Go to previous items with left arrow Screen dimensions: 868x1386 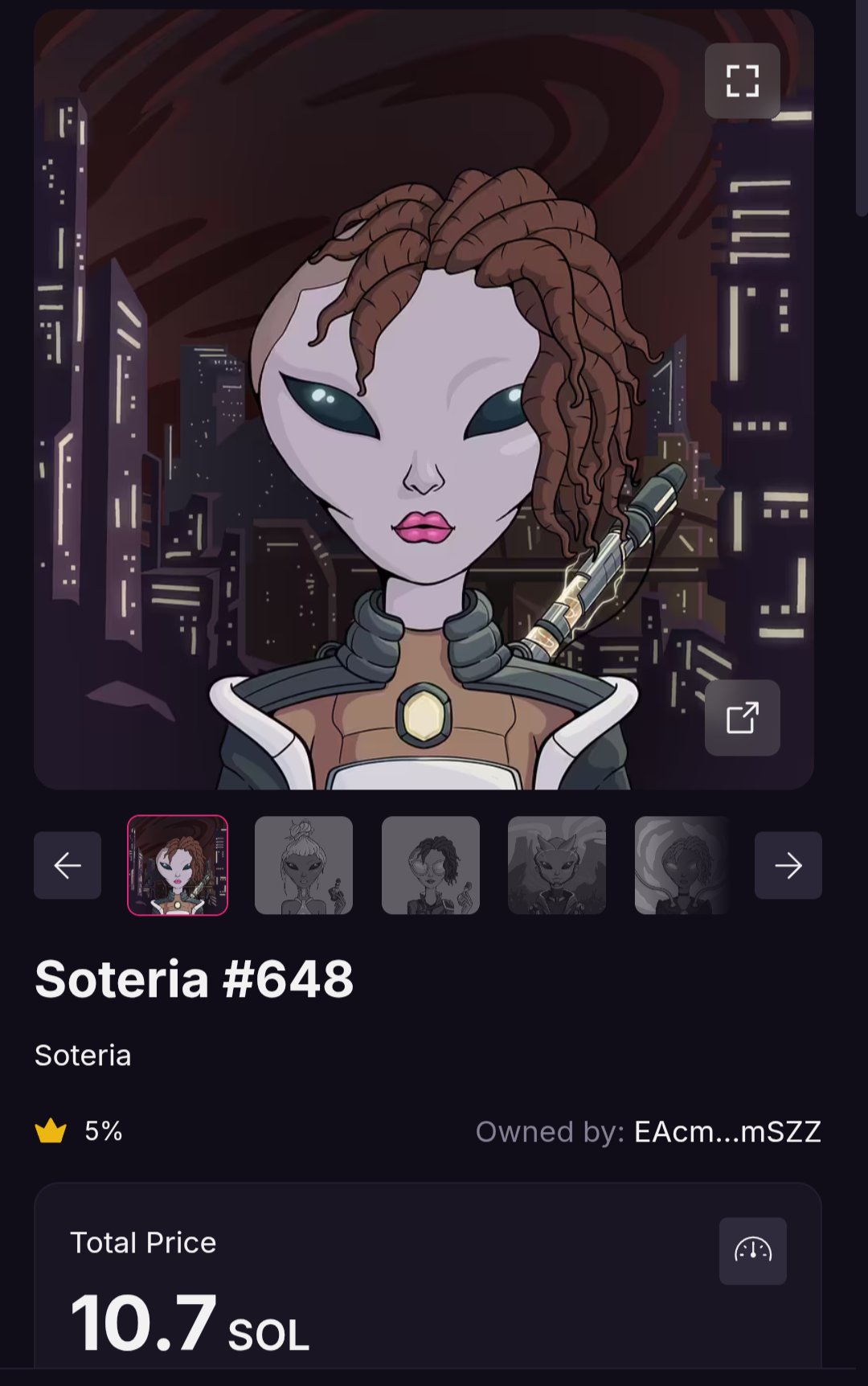click(x=68, y=865)
